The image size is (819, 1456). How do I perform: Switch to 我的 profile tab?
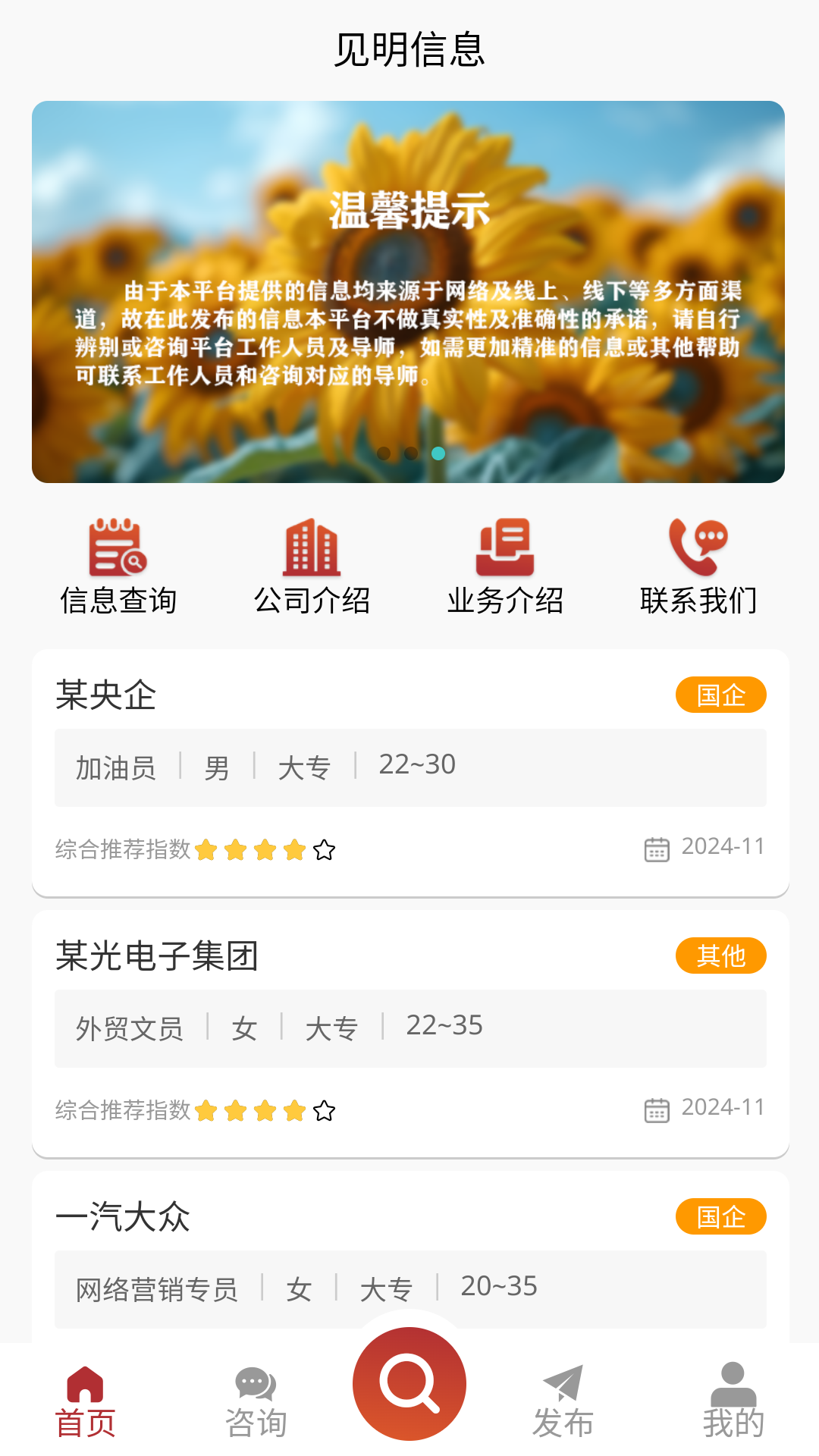733,1402
